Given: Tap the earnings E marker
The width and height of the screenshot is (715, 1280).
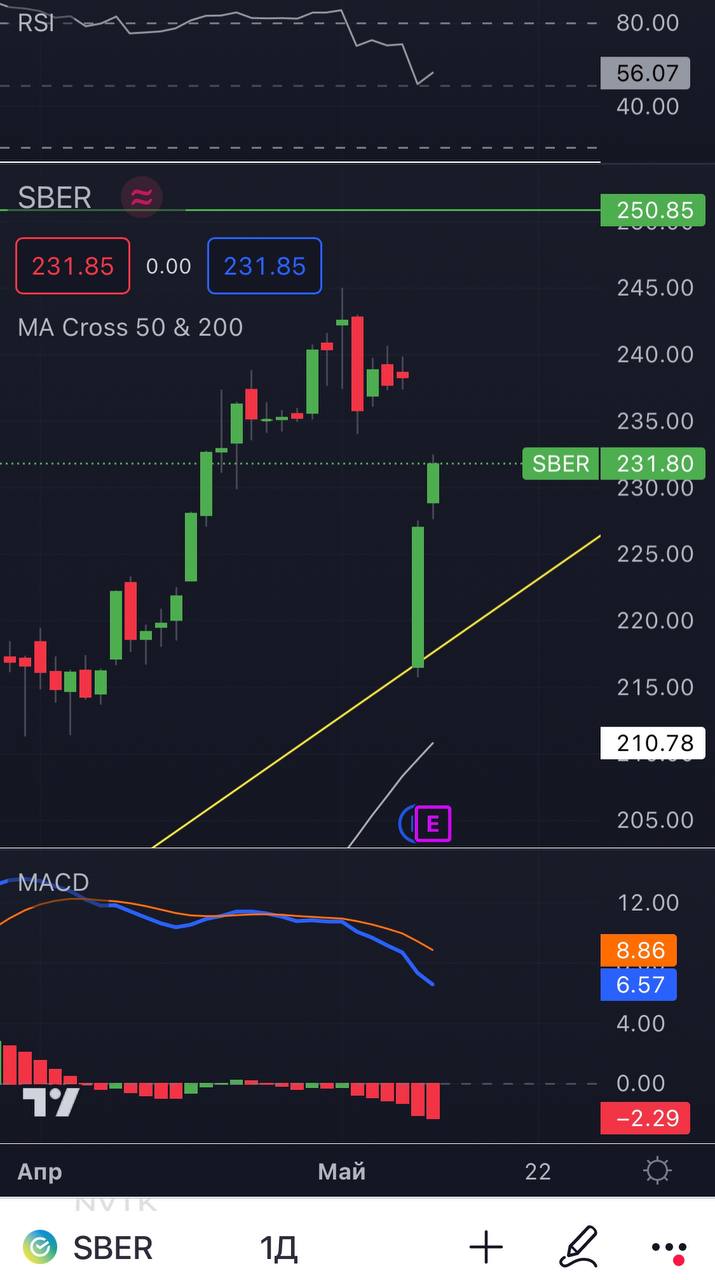Looking at the screenshot, I should pyautogui.click(x=432, y=824).
